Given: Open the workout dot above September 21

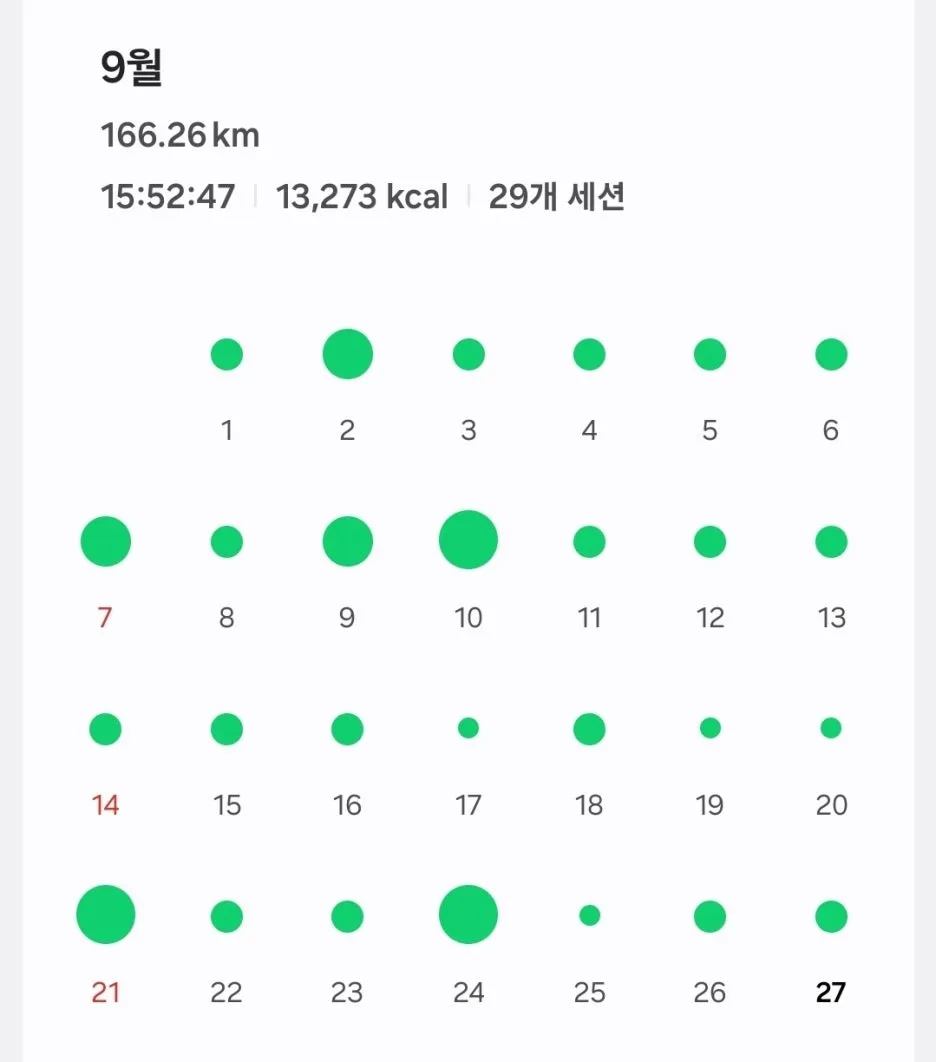Looking at the screenshot, I should pos(105,914).
